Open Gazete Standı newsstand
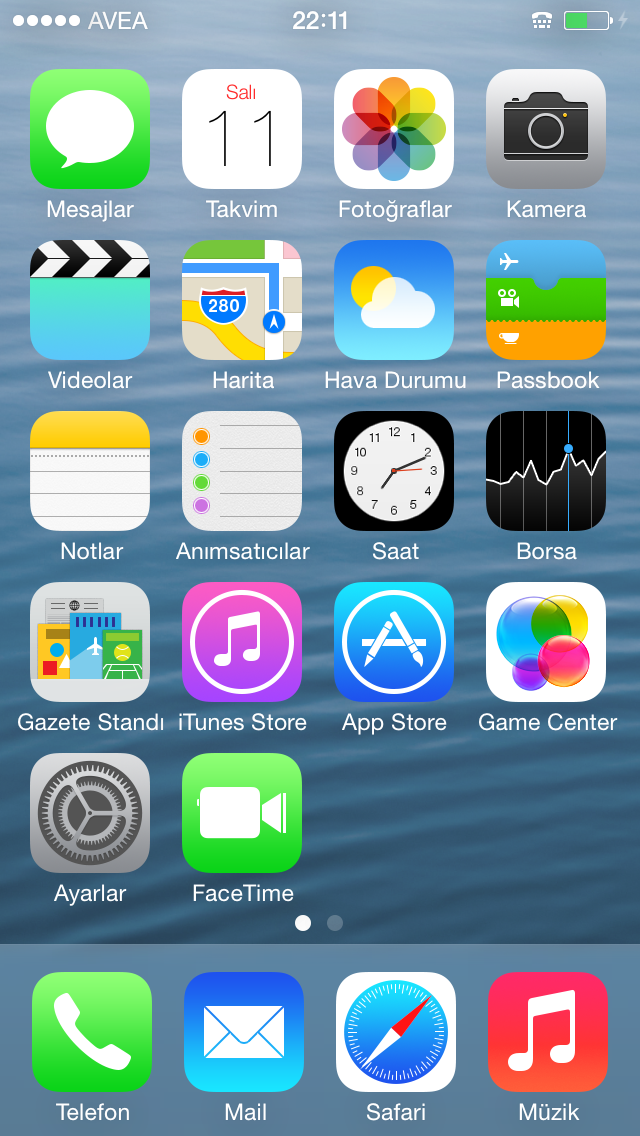The image size is (640, 1136). (90, 642)
